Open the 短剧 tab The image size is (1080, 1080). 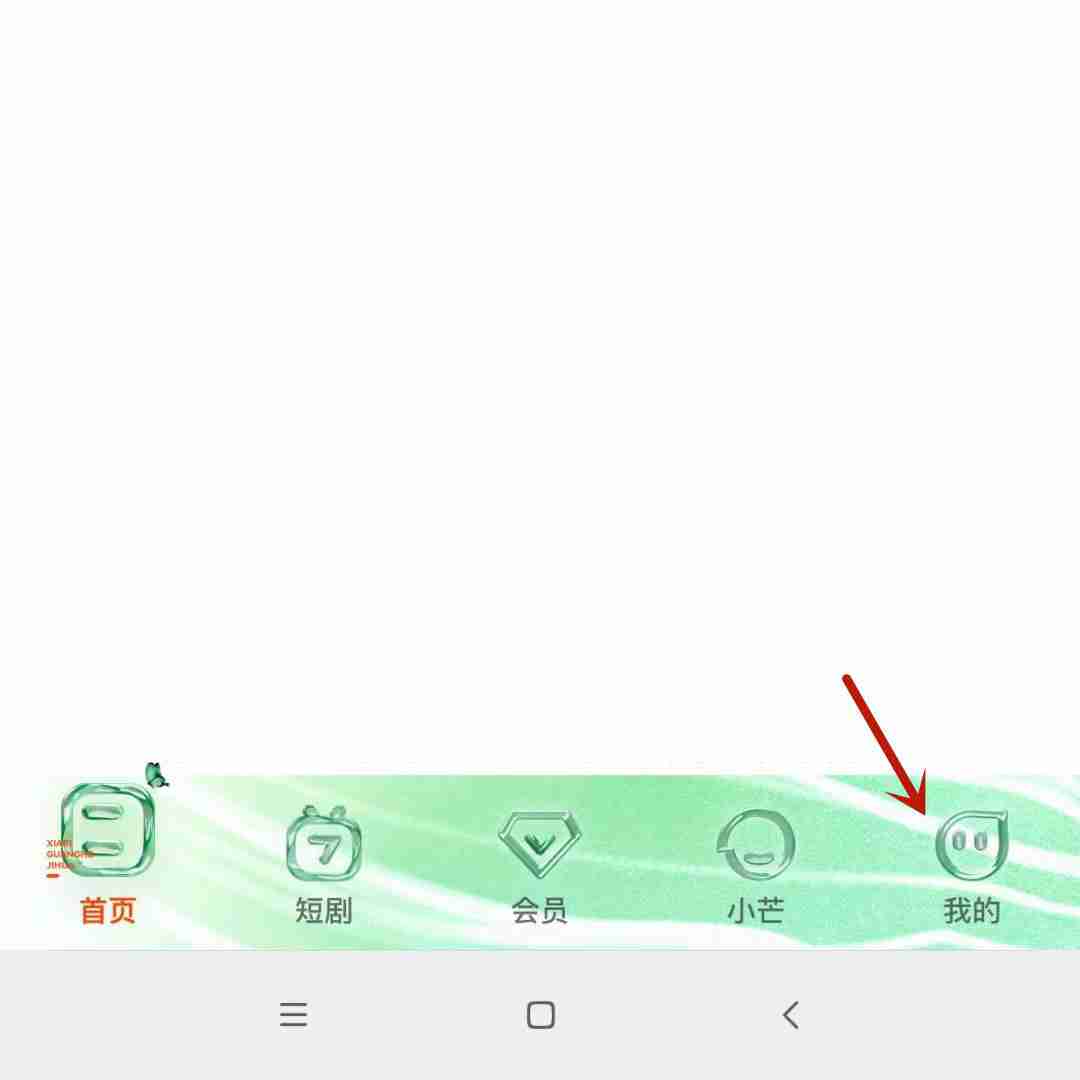tap(324, 864)
